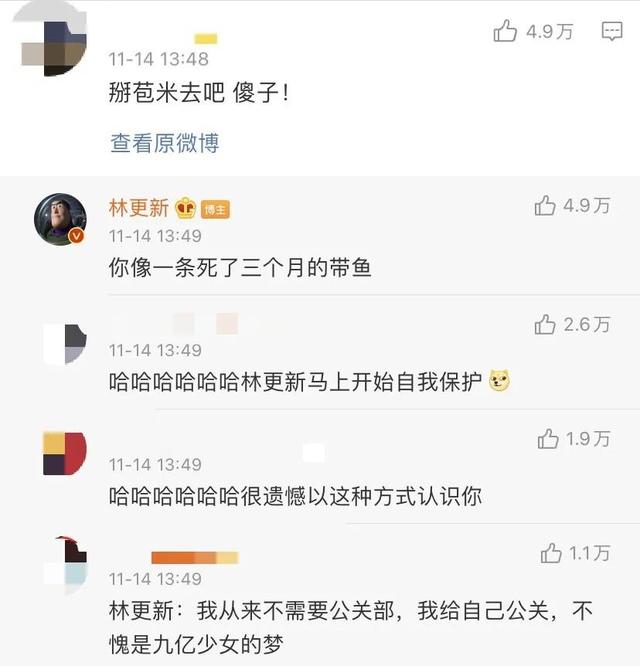
Task: Like 林更新's reply about 带鱼
Action: click(545, 206)
